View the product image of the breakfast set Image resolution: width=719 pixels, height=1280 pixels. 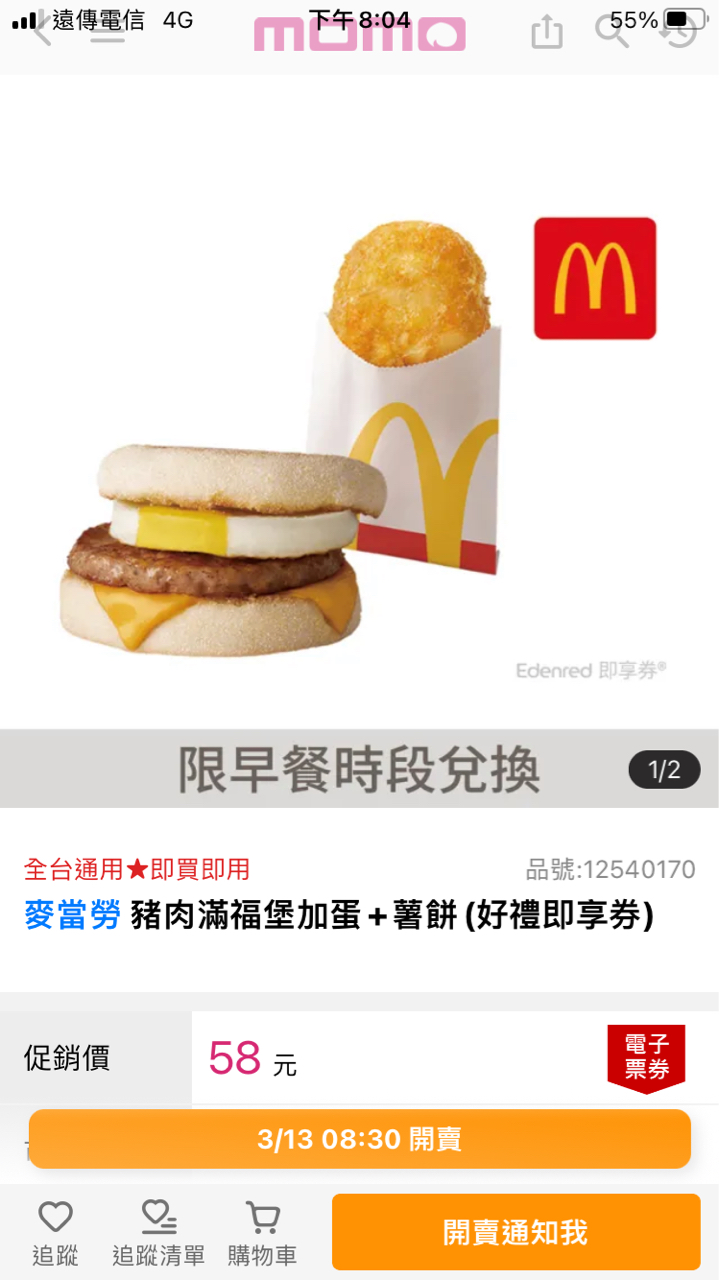[360, 420]
